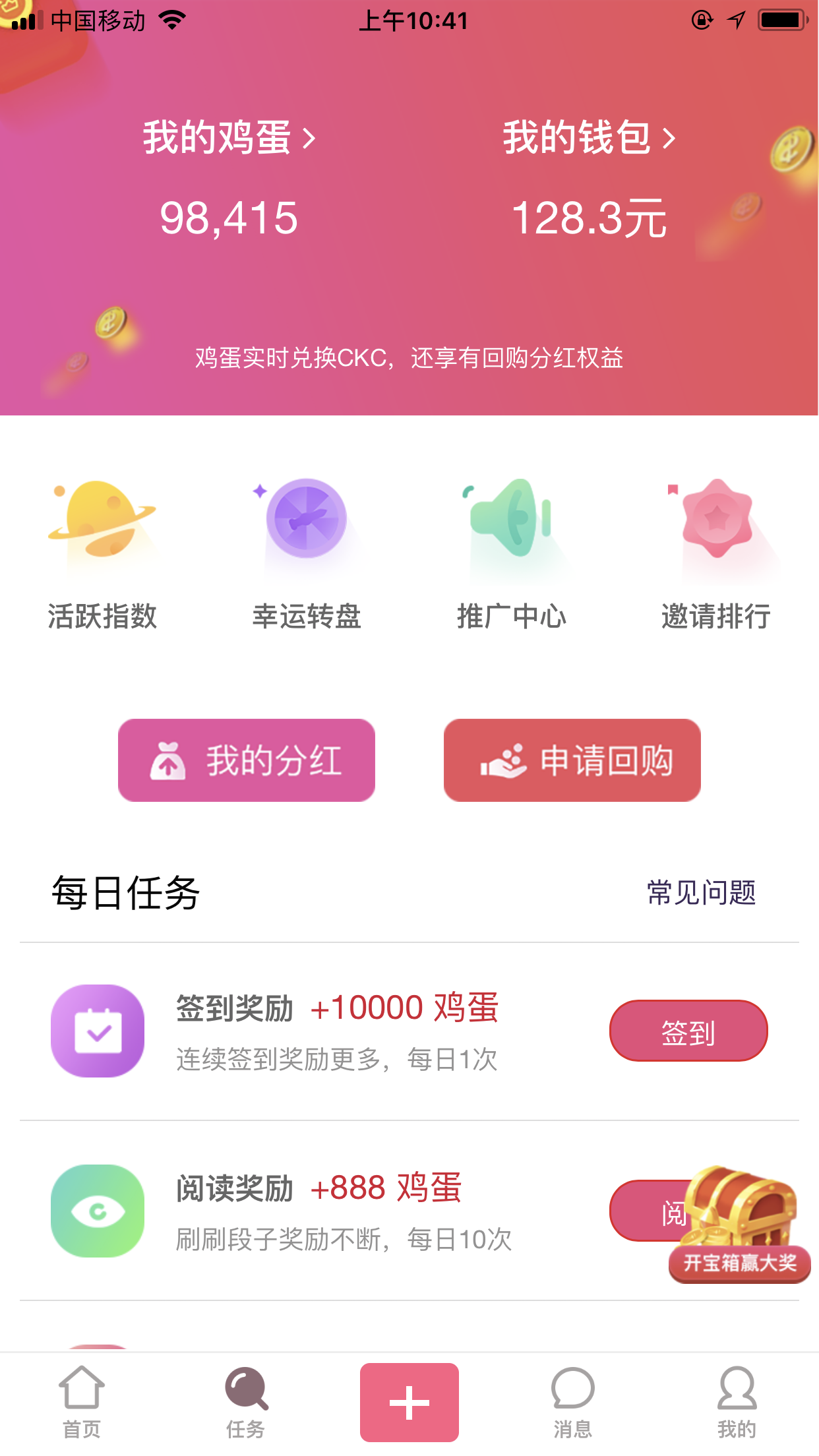
Task: Open 我的钱包 wallet
Action: [x=589, y=138]
